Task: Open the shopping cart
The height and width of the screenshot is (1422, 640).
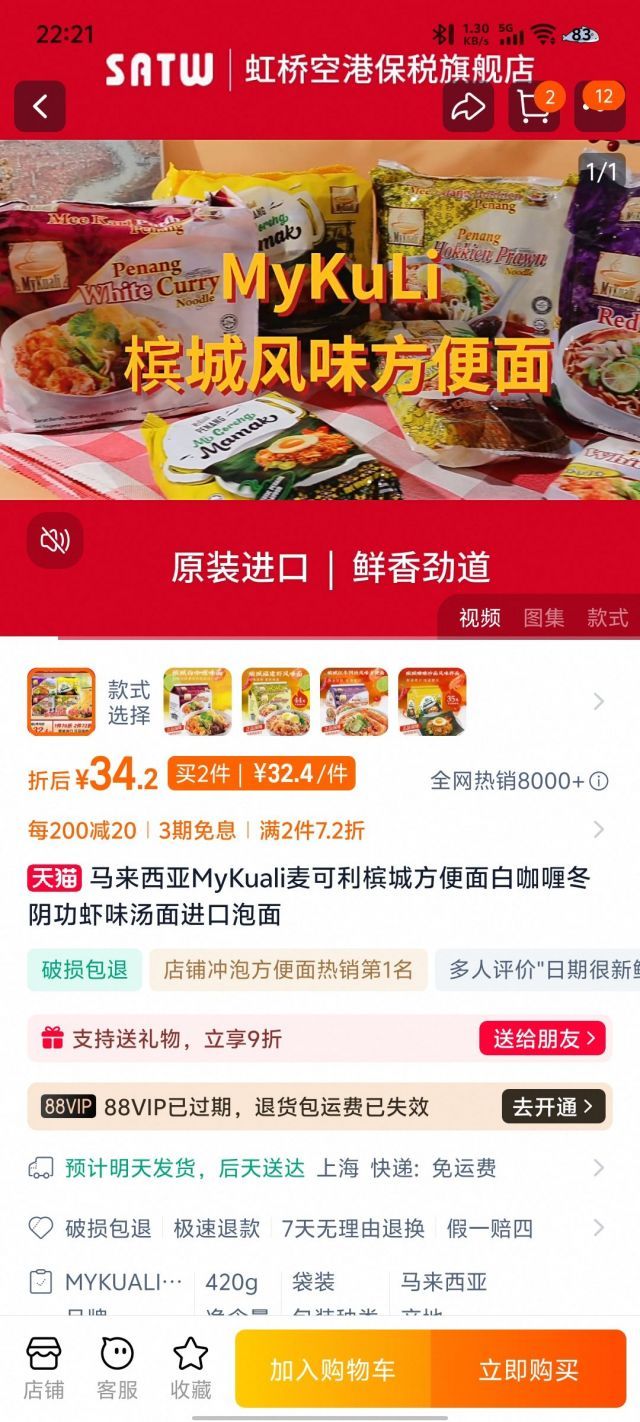Action: [533, 107]
